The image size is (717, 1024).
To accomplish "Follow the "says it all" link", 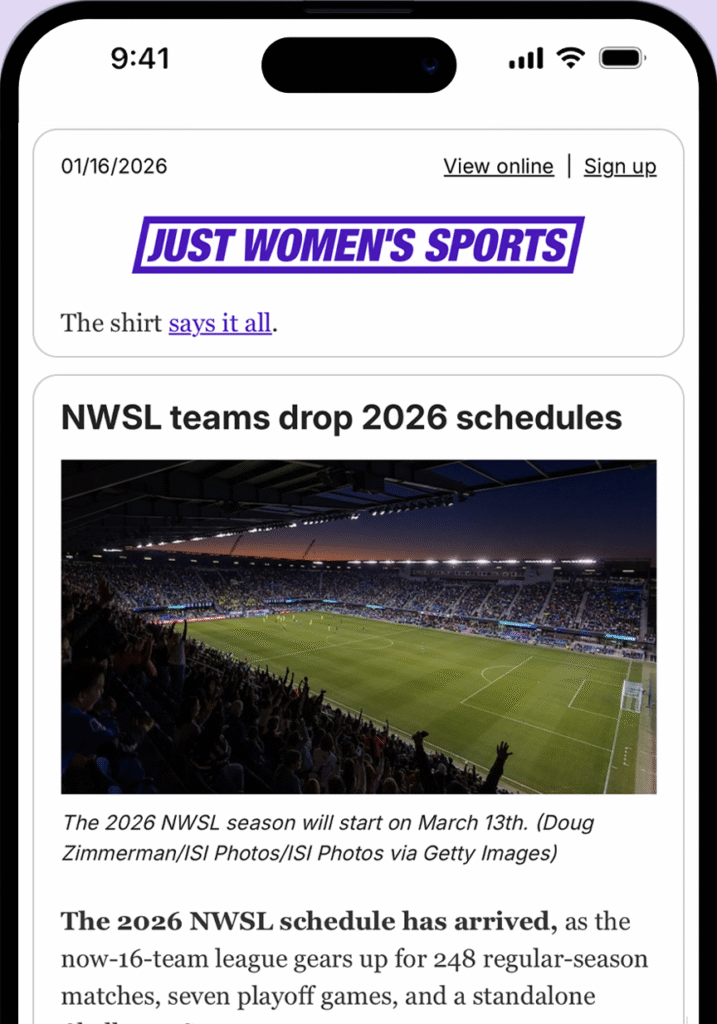I will coord(220,323).
